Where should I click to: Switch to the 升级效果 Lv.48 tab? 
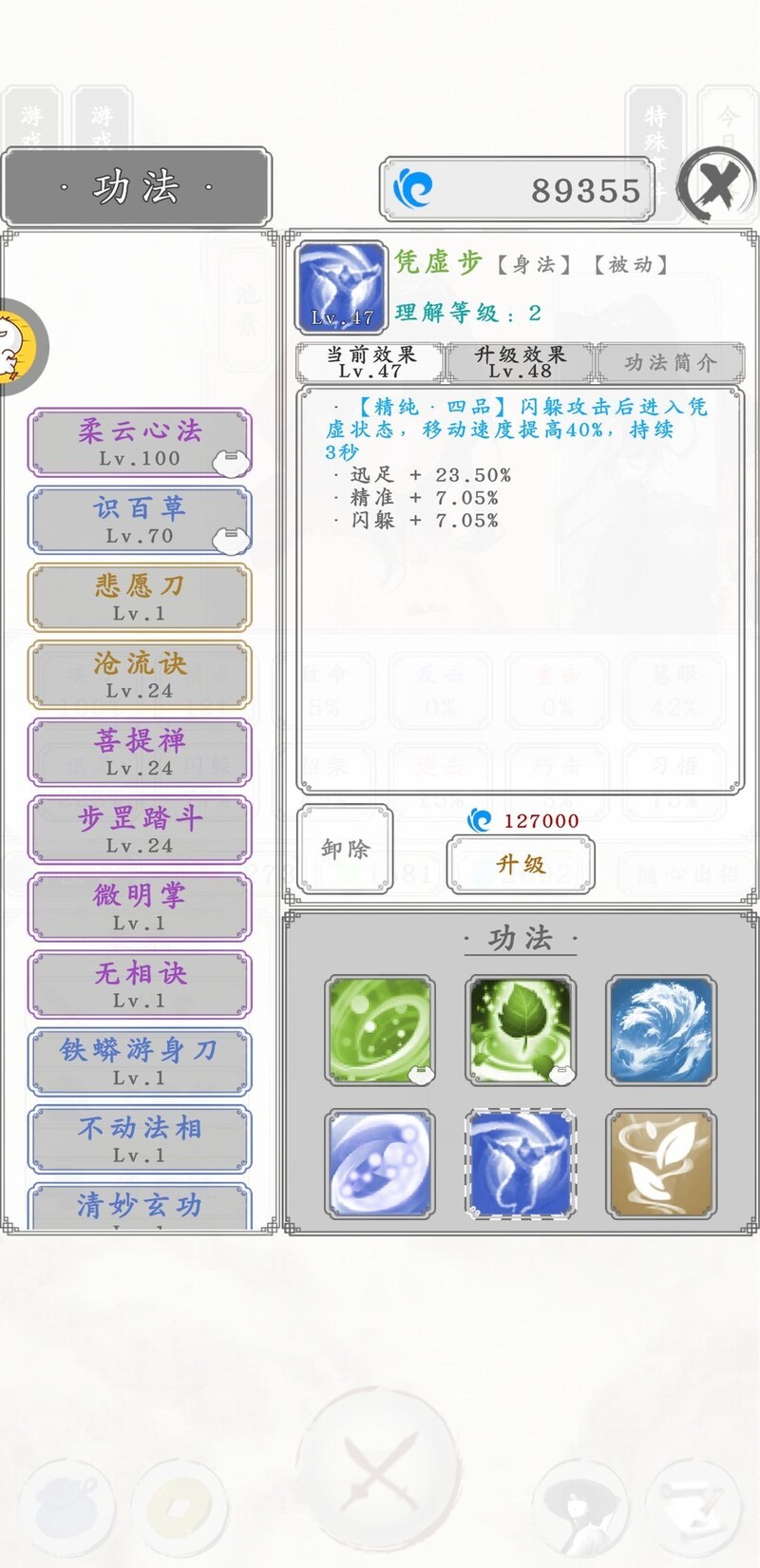(520, 362)
